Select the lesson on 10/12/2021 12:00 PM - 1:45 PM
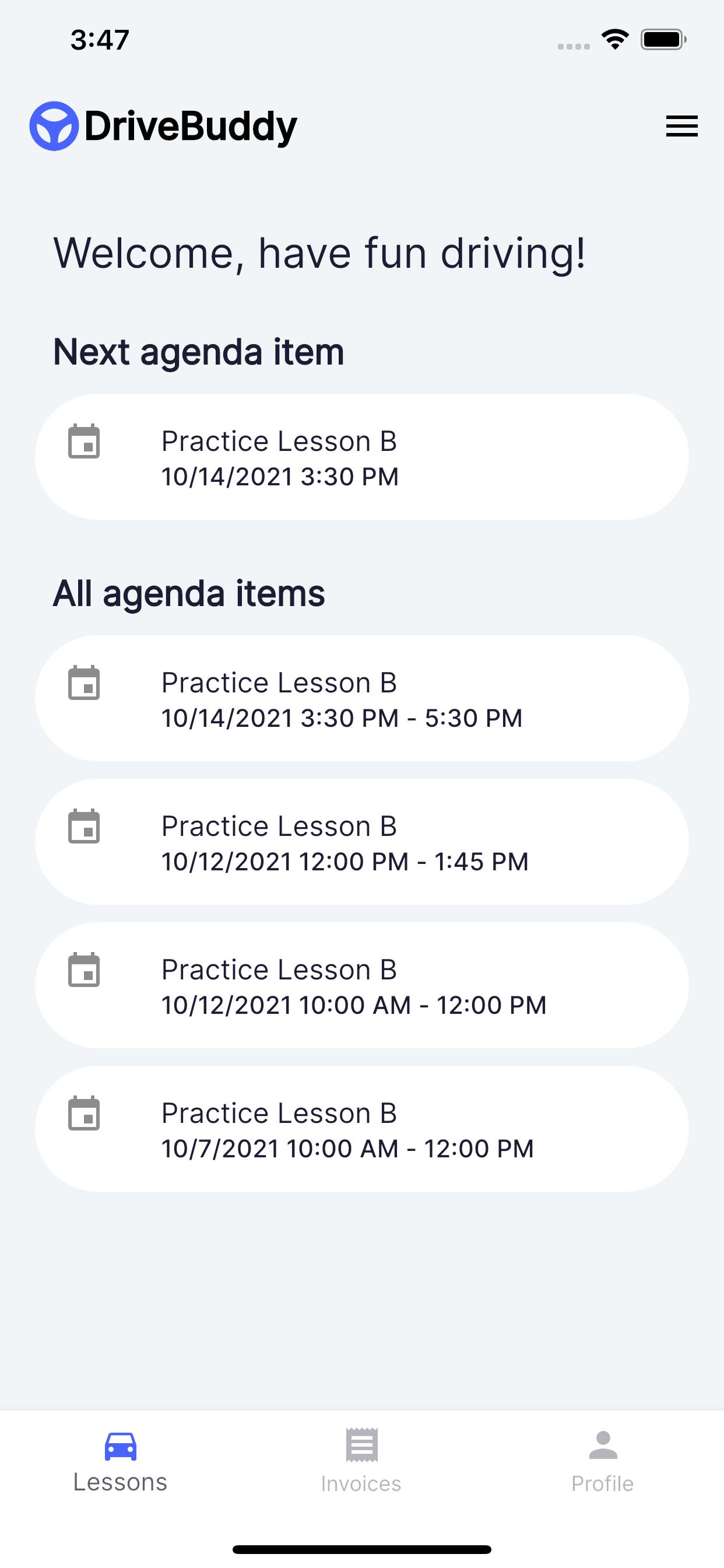The image size is (724, 1568). [x=361, y=842]
